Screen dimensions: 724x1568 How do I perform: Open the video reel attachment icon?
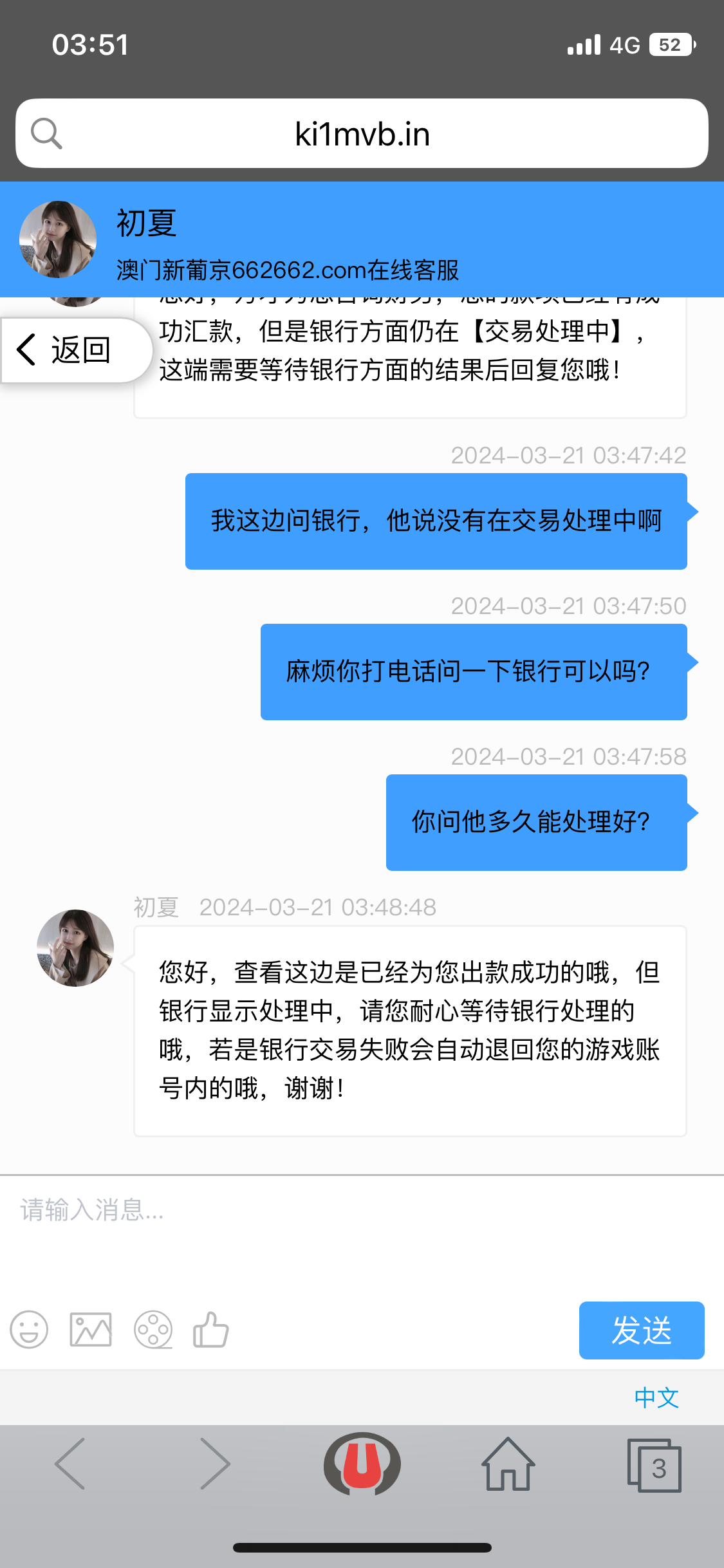[x=153, y=1329]
